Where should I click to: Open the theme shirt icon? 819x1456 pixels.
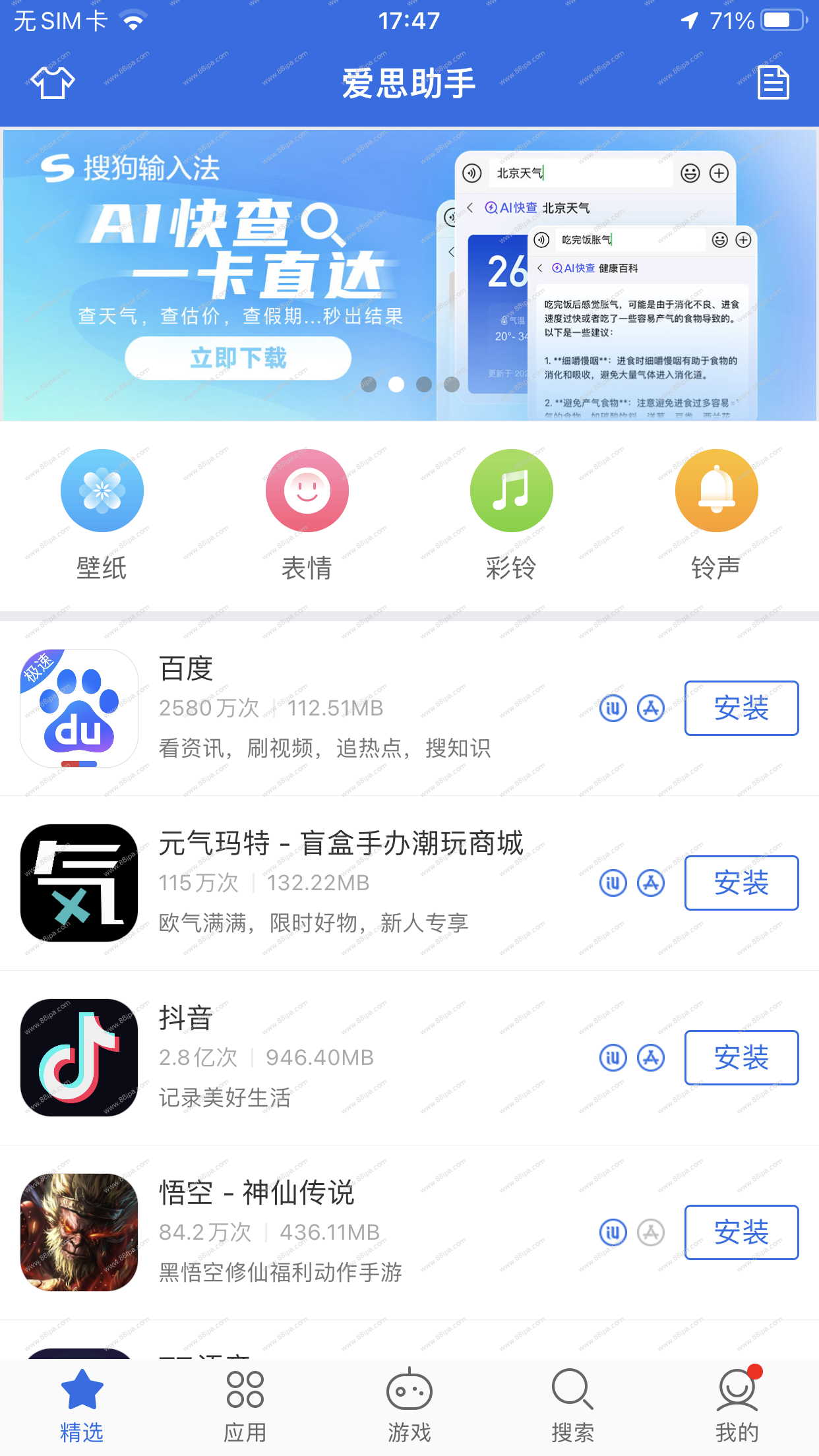53,83
